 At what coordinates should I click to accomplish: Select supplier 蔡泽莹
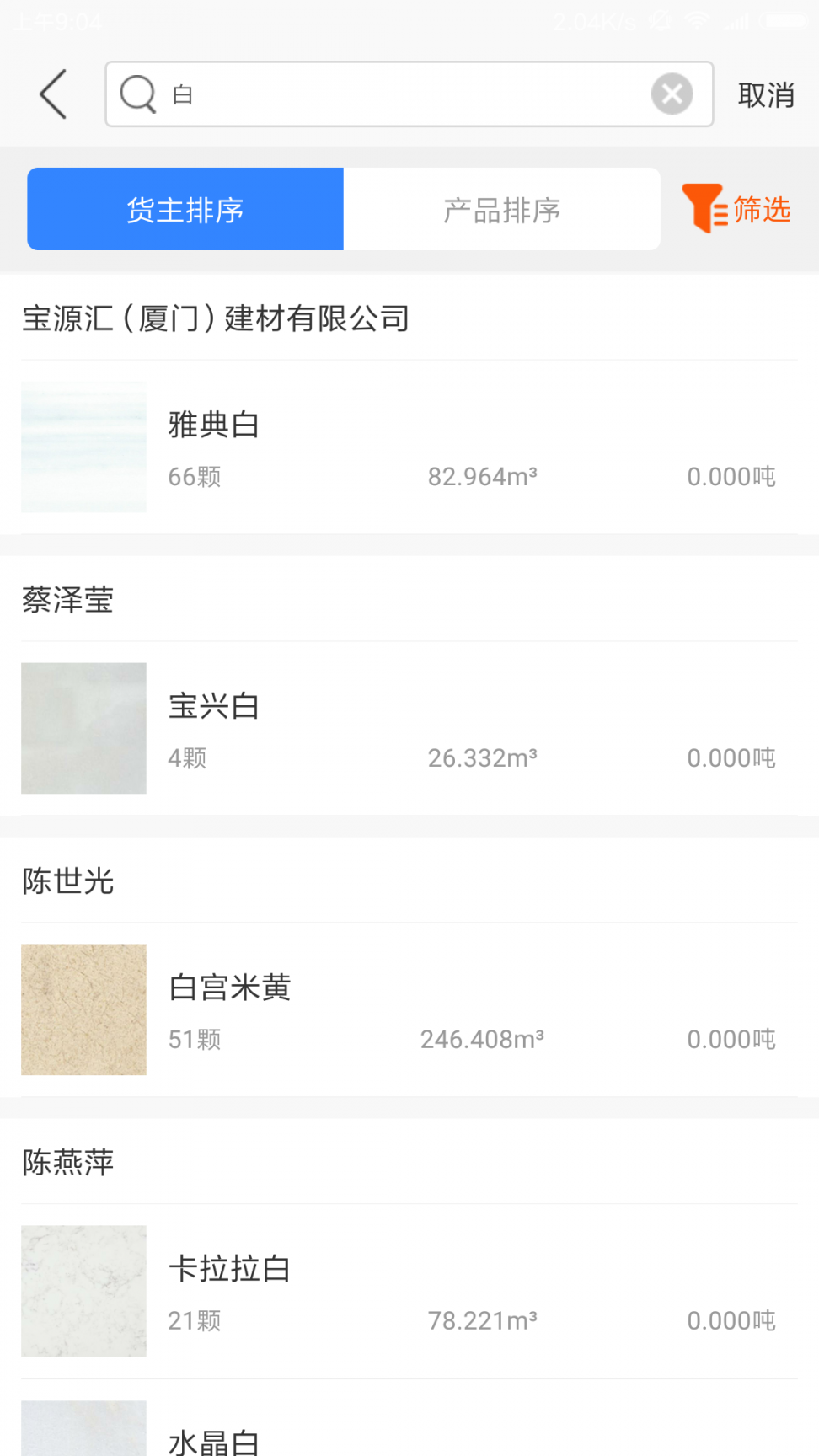point(69,600)
